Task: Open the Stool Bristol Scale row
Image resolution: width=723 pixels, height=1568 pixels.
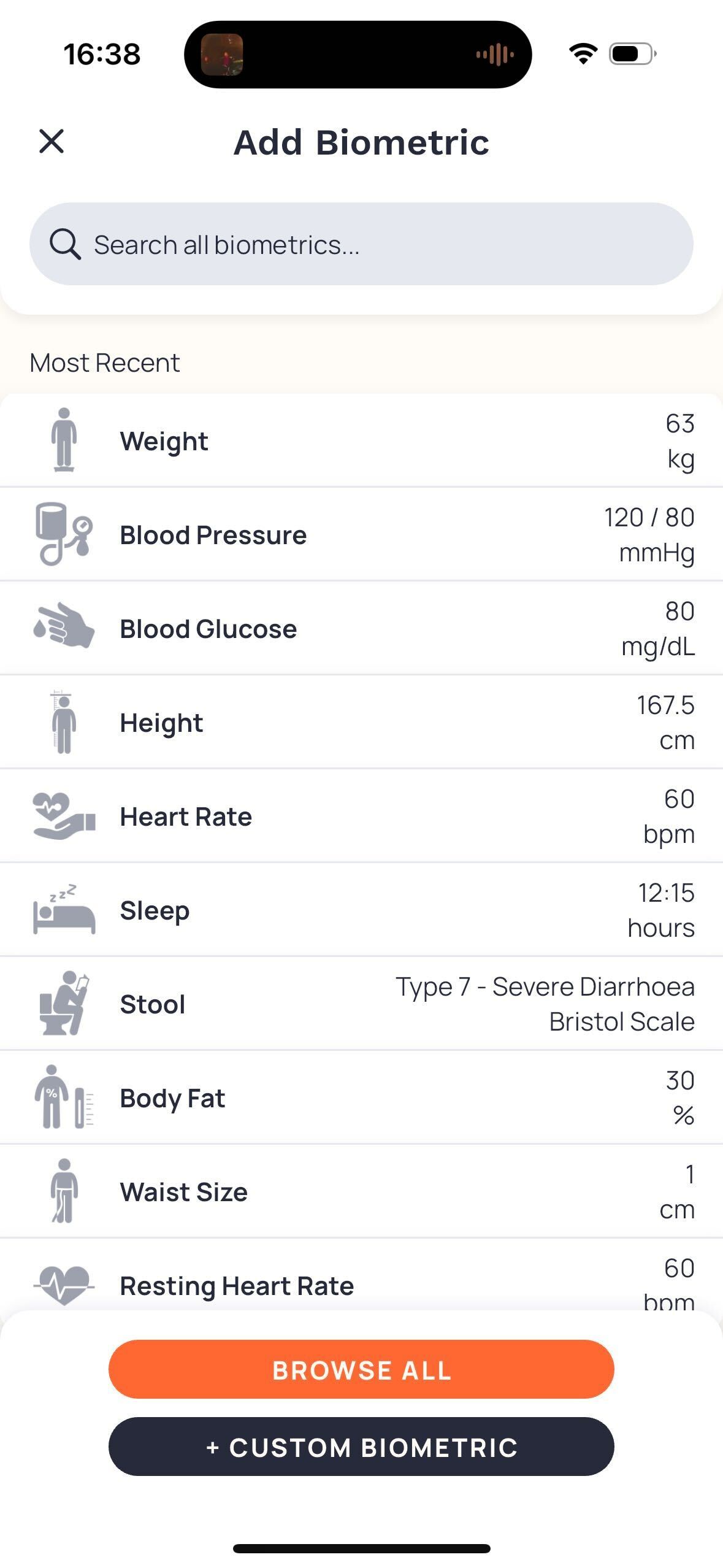Action: pos(361,1004)
